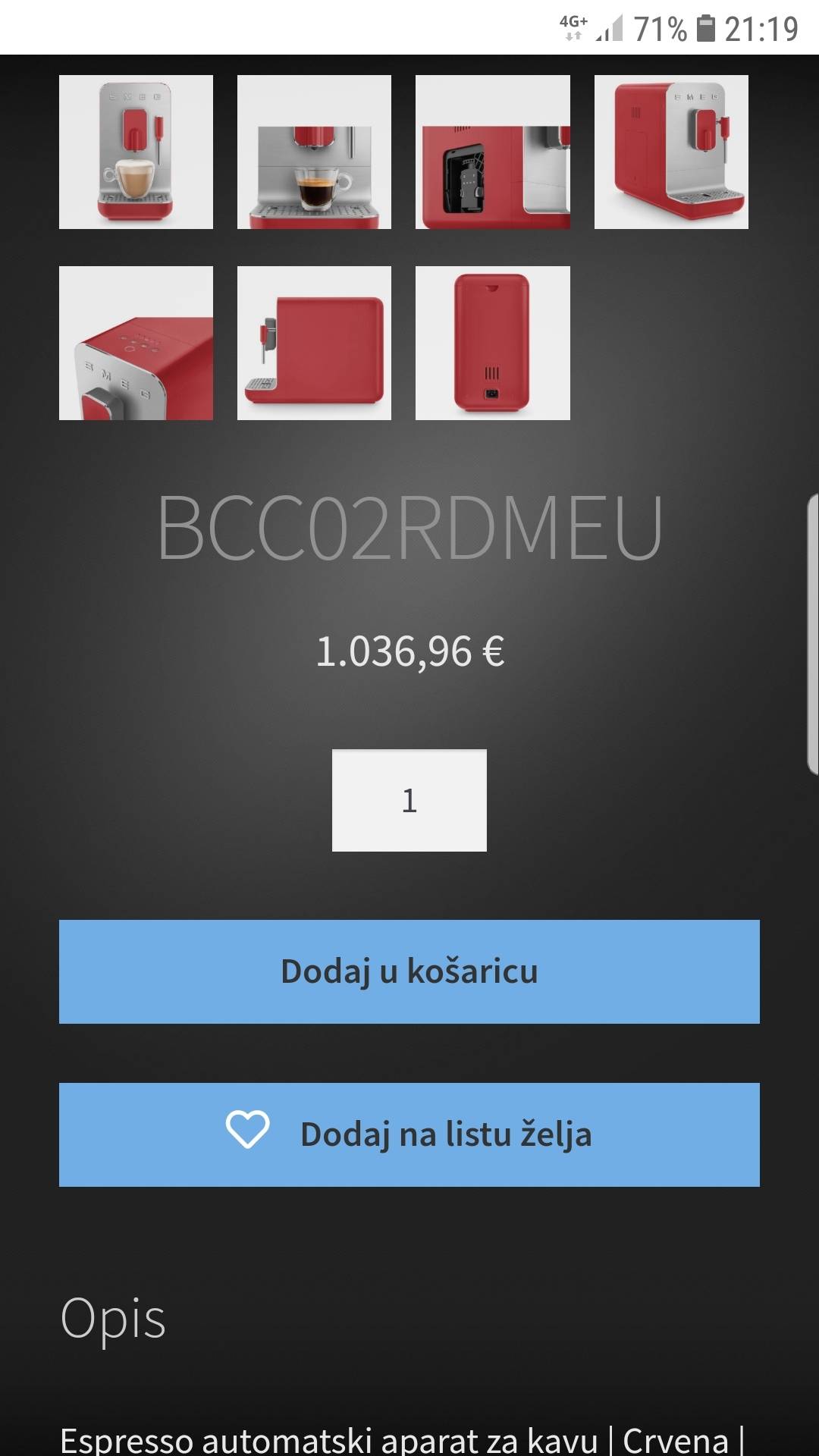Tap the quantity field showing 1

409,800
